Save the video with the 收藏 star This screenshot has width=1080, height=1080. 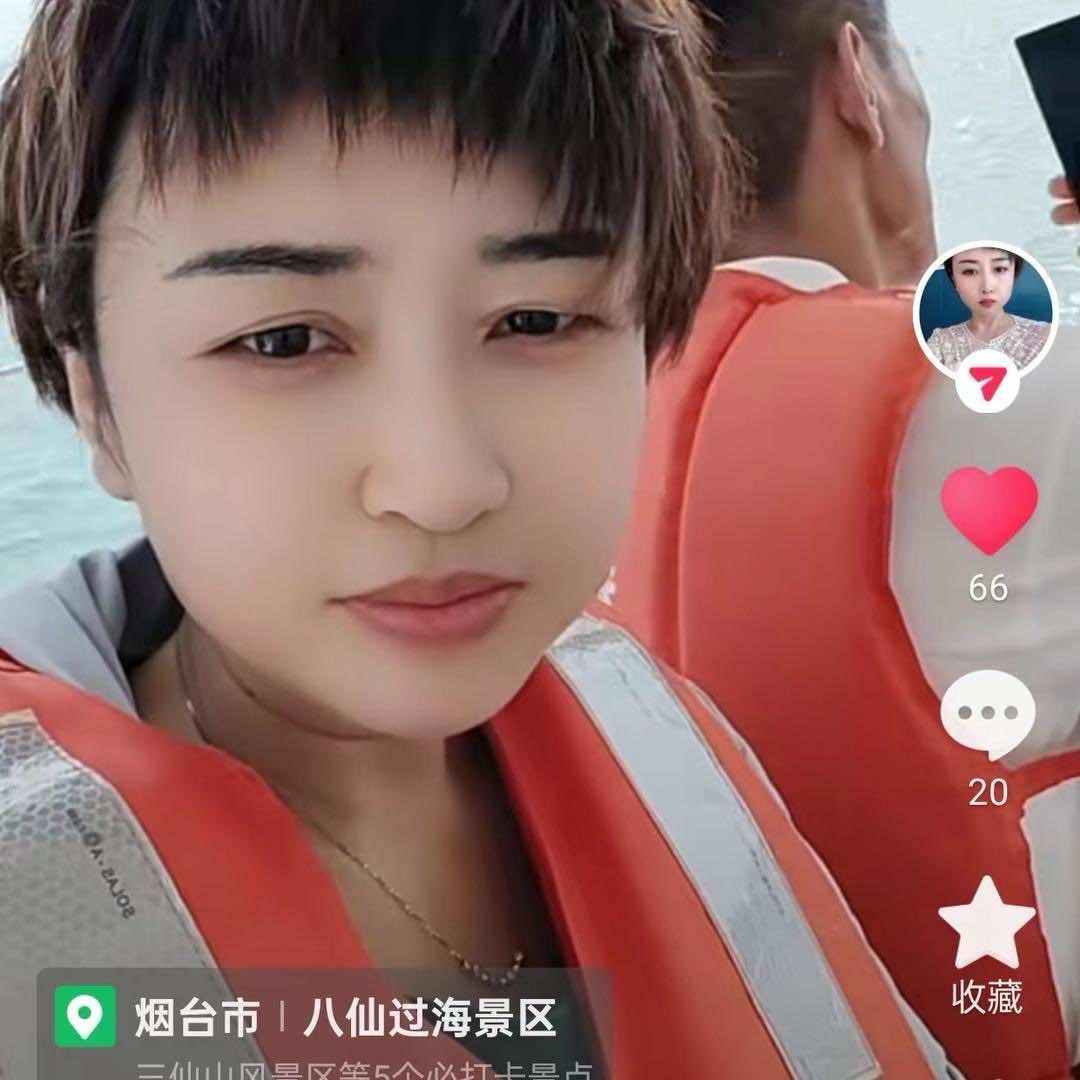(987, 926)
